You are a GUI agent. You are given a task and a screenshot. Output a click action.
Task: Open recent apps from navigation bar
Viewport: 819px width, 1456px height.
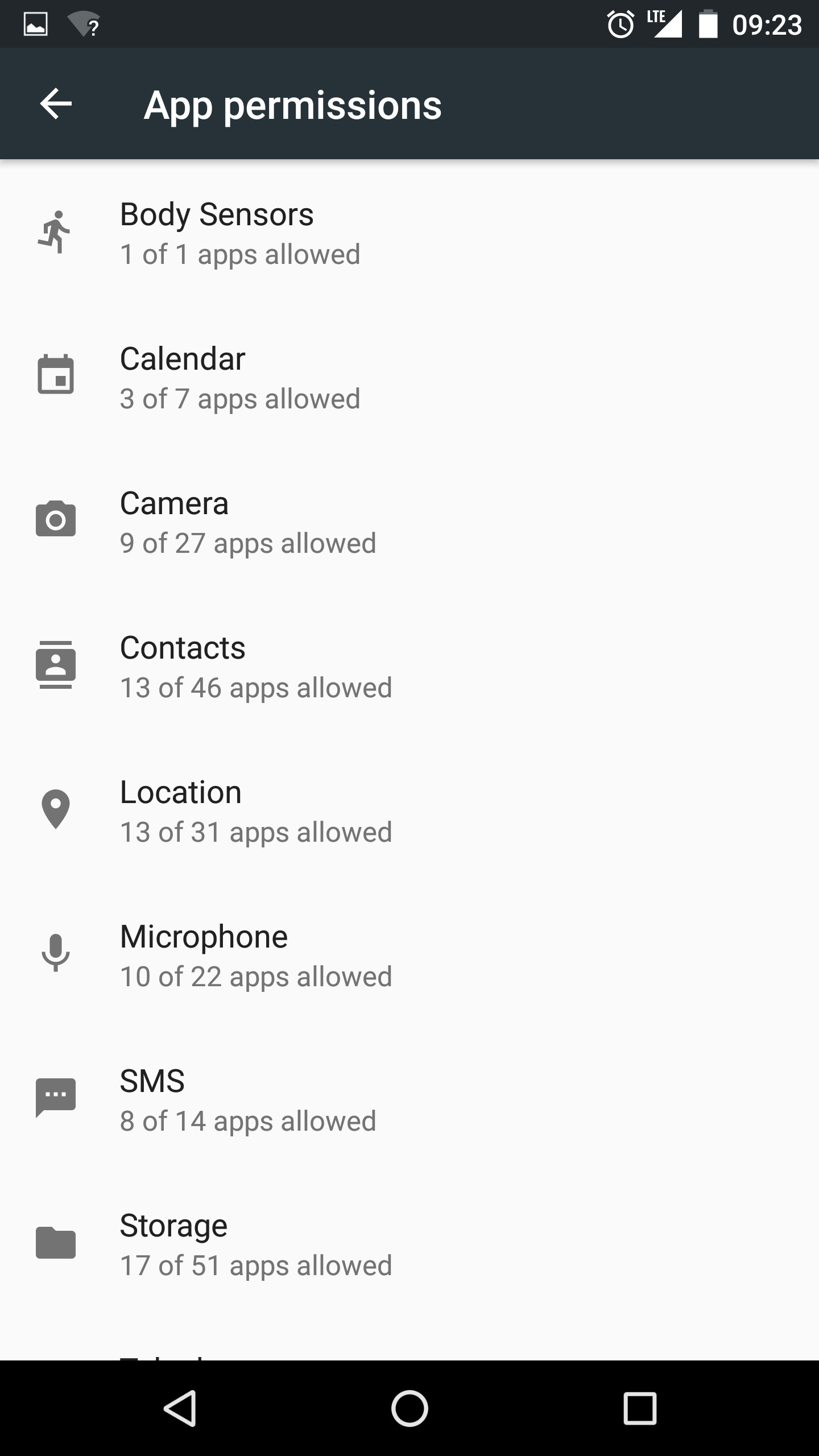(640, 1408)
